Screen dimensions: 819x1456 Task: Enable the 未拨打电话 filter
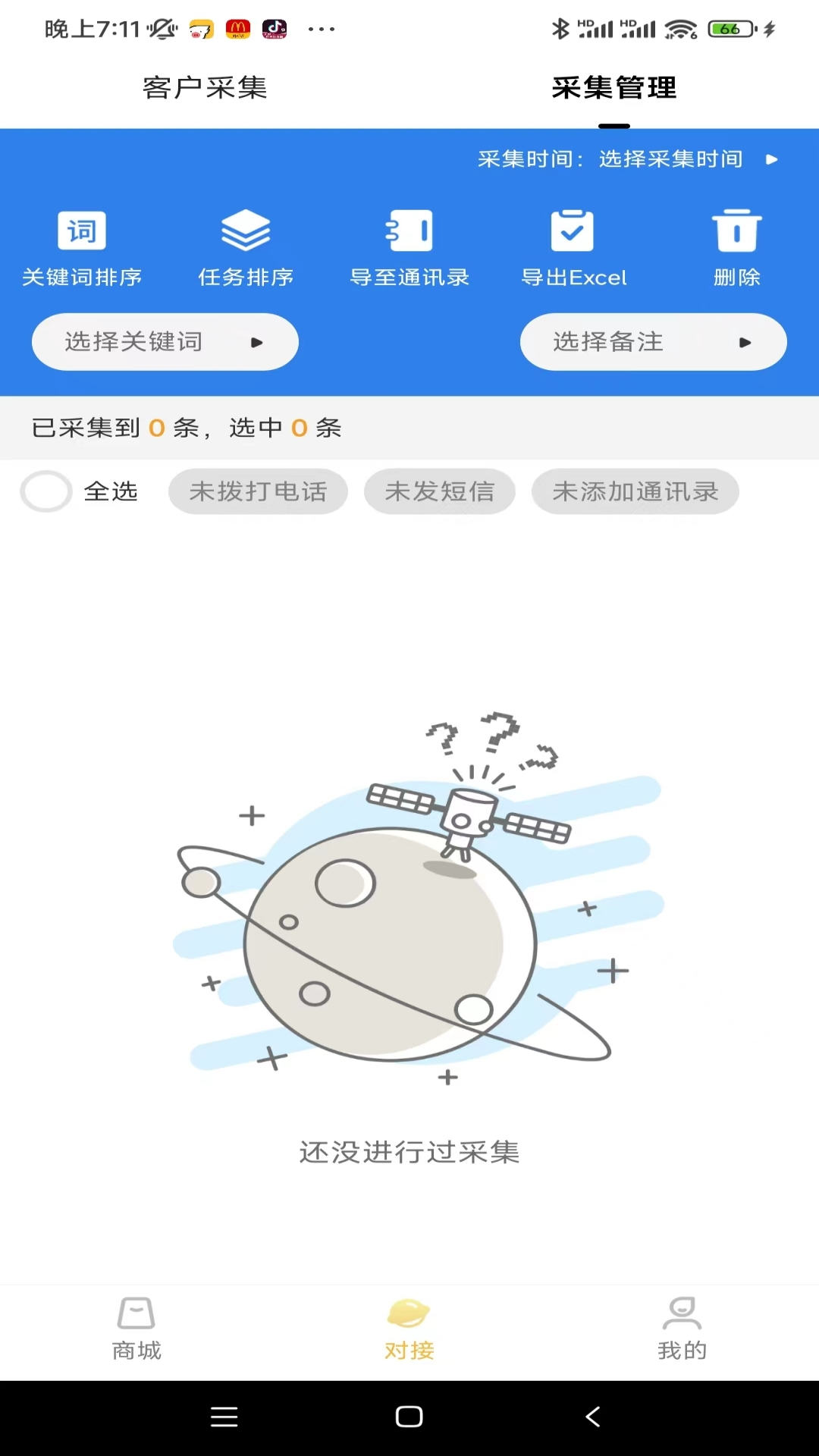tap(258, 491)
